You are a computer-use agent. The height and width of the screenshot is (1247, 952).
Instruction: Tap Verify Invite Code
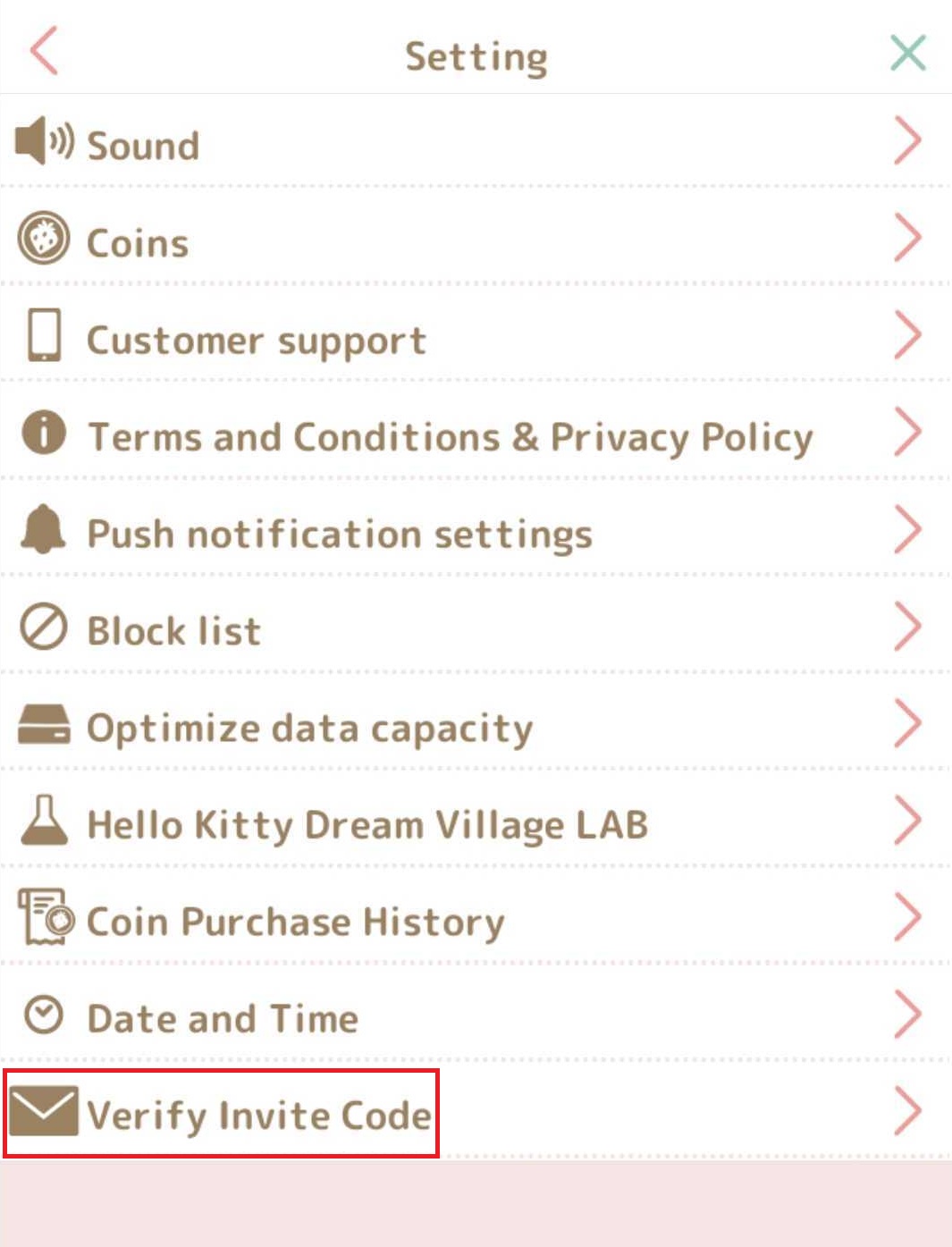[259, 1115]
